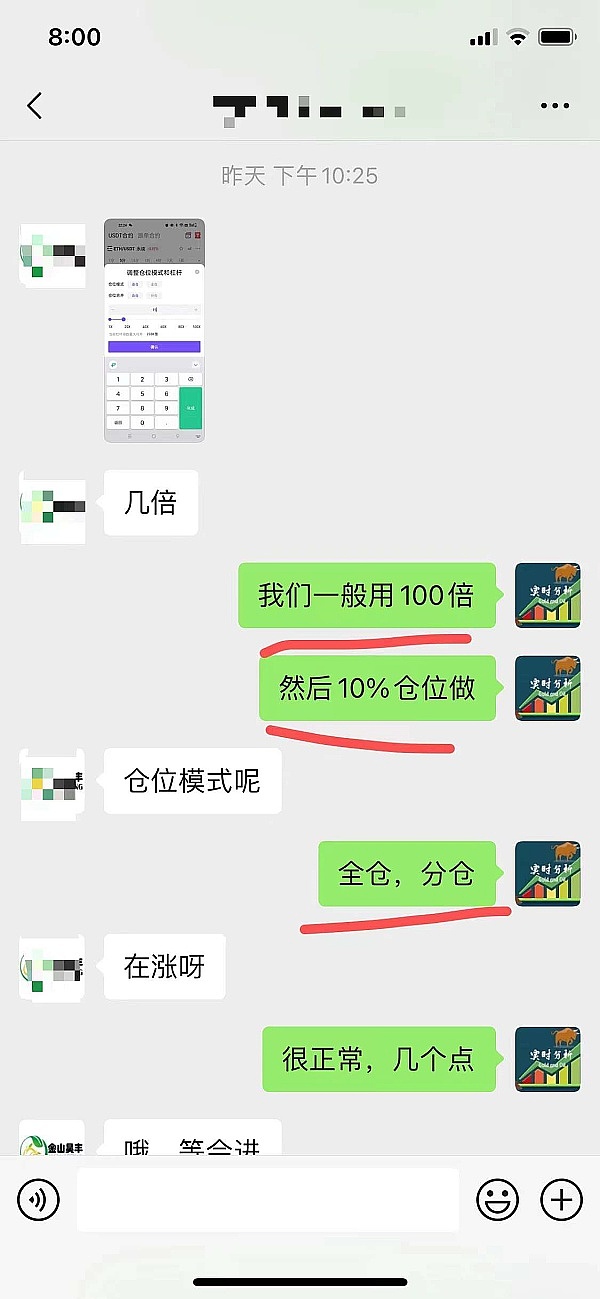Open sender avatar beside '我们一般用100倍'

pos(547,596)
